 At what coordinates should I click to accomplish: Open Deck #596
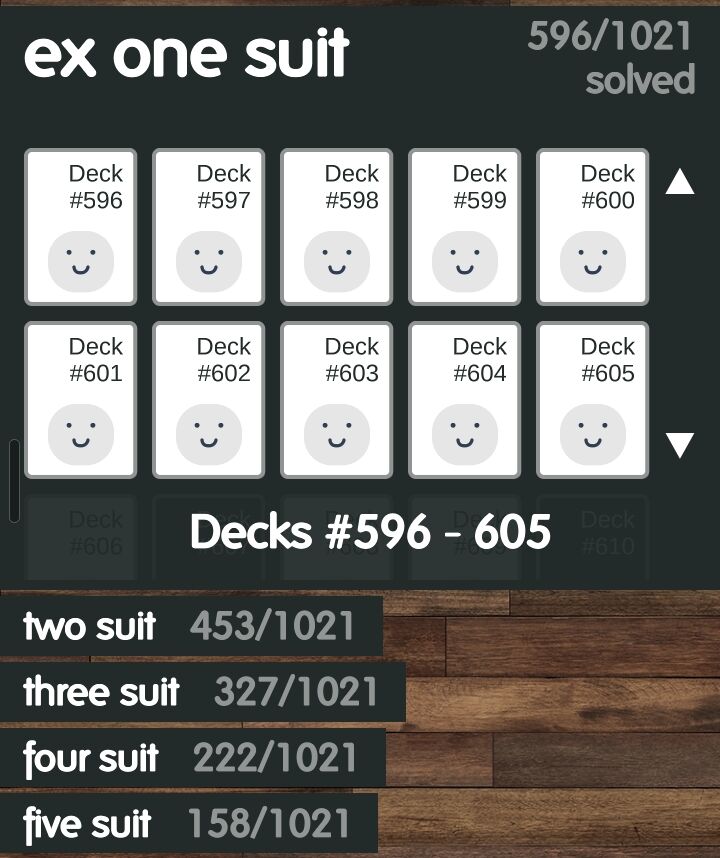point(80,227)
